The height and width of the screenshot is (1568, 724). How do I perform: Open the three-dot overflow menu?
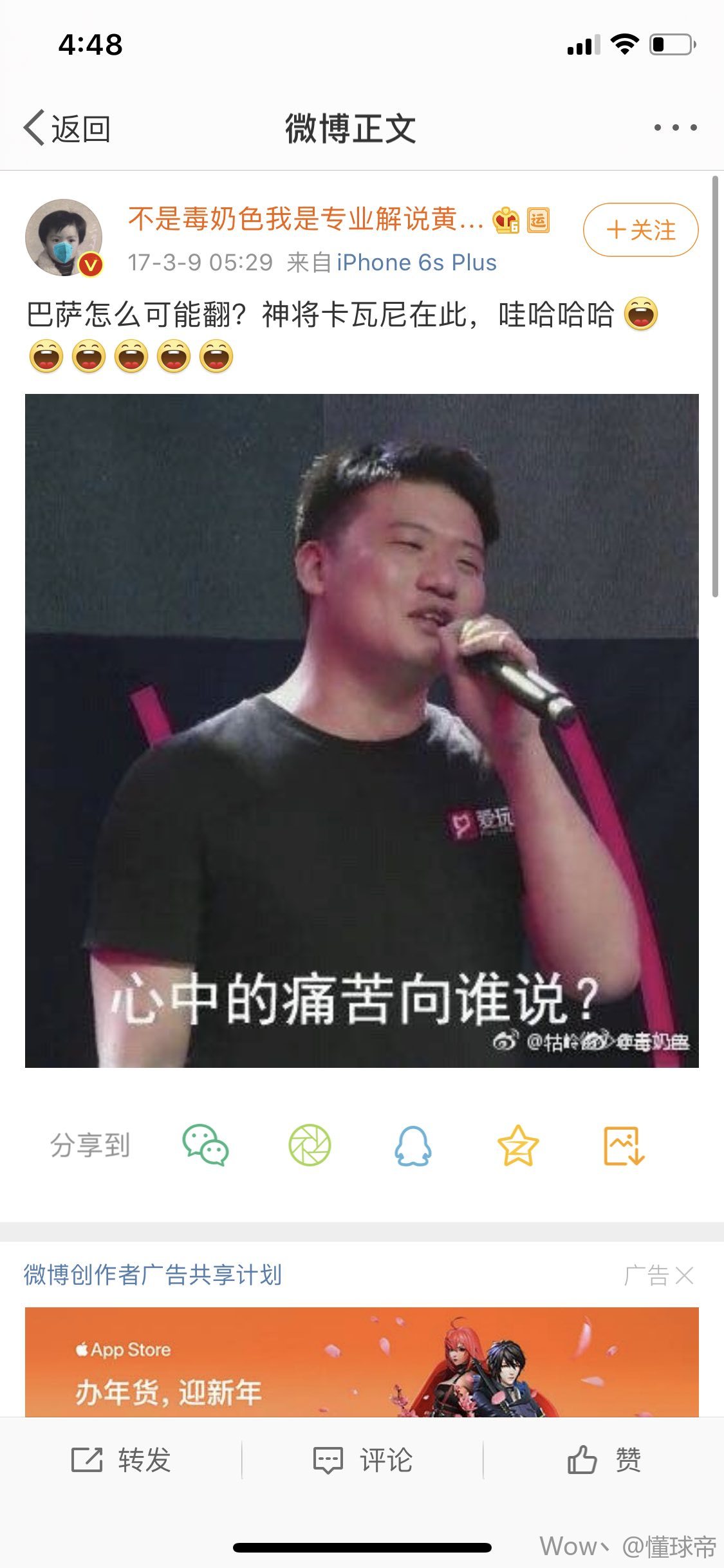[675, 128]
